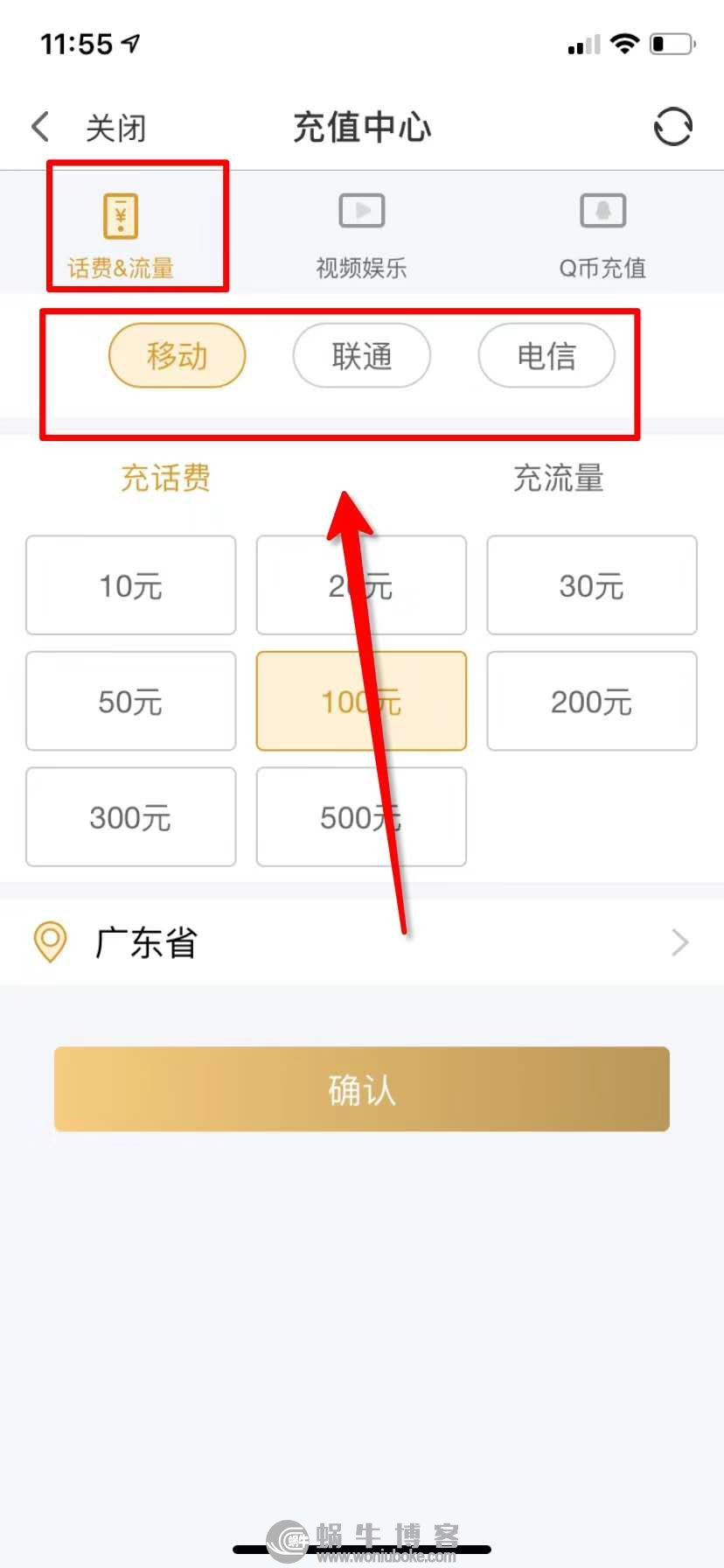Tap the 确认 button to confirm
724x1568 pixels.
point(361,1089)
